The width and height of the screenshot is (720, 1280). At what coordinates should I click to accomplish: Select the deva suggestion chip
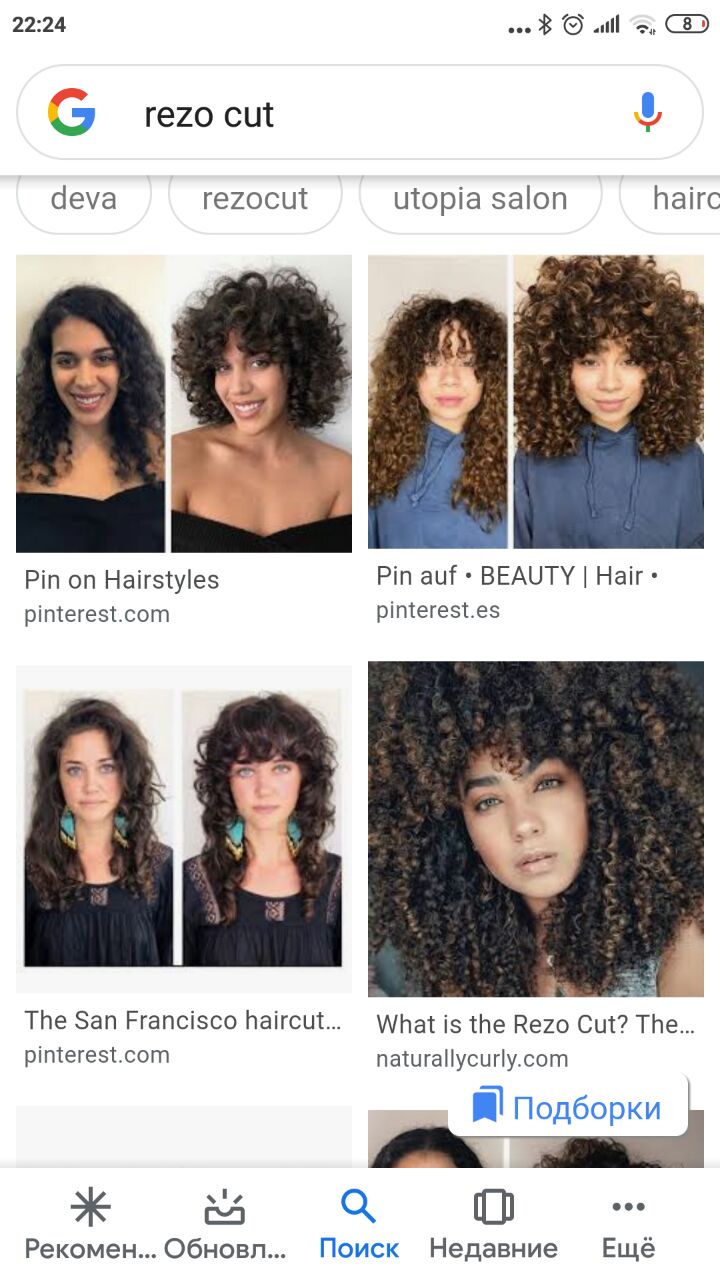(x=84, y=199)
